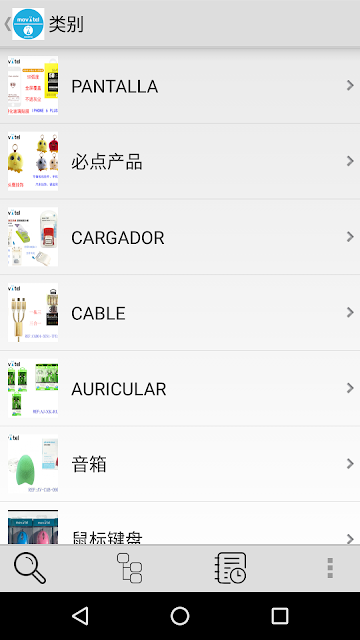This screenshot has width=360, height=640.
Task: Open the category tree icon
Action: pyautogui.click(x=130, y=568)
